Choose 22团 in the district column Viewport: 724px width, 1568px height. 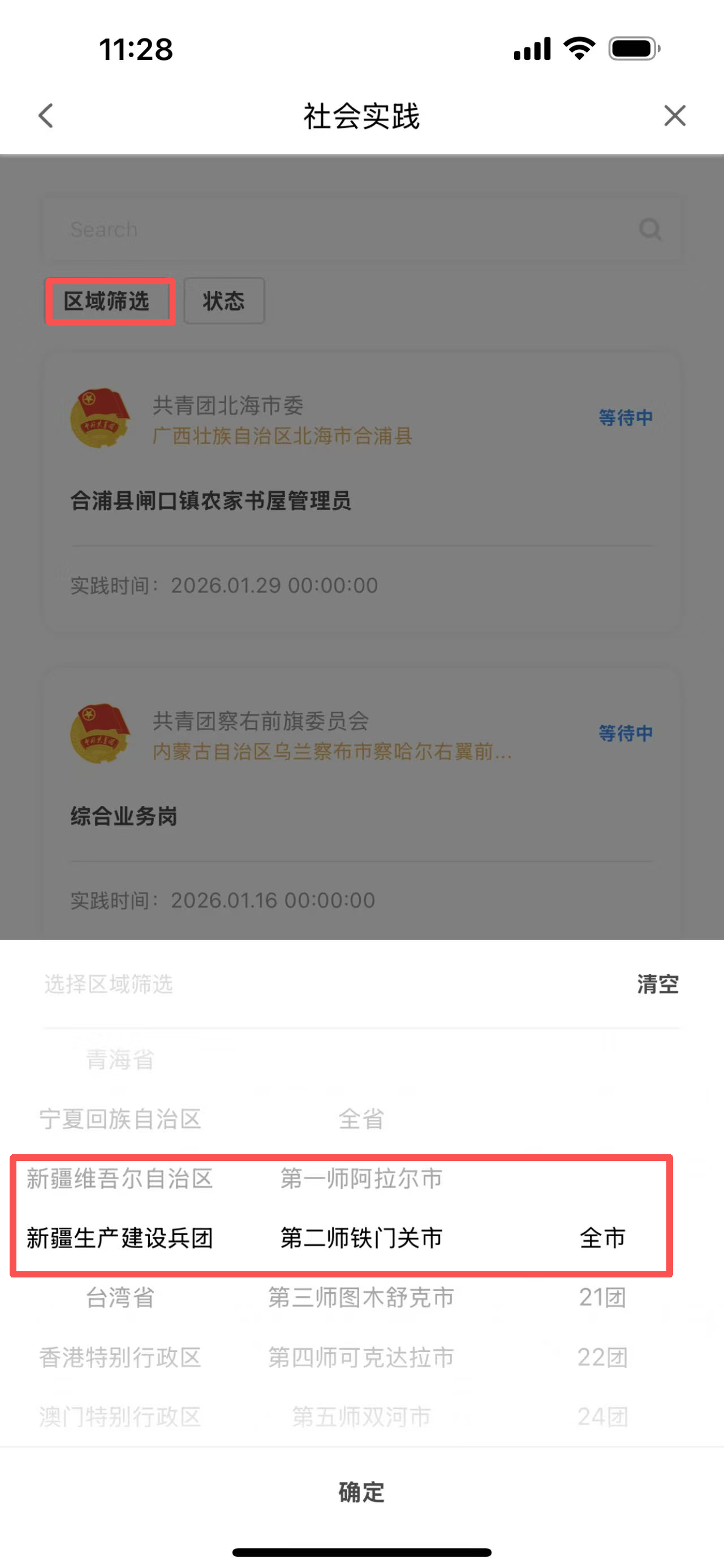[x=602, y=1357]
